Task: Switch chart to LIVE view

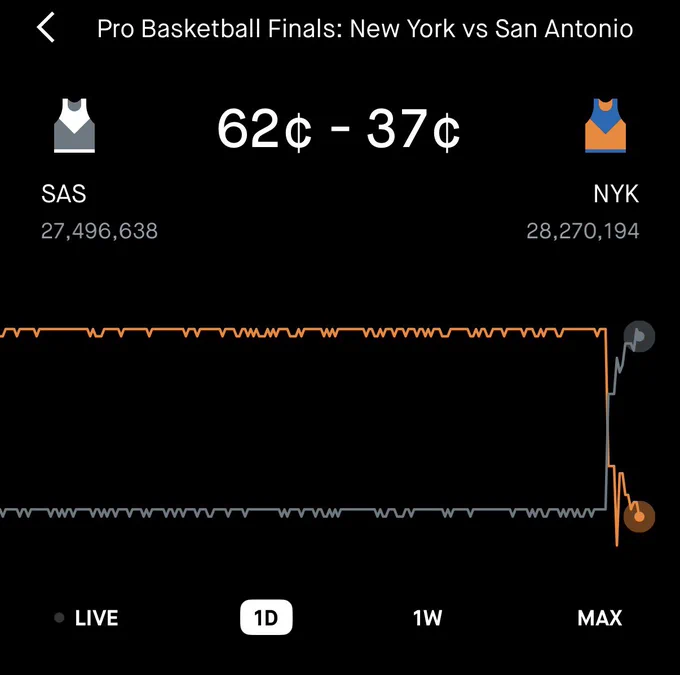Action: tap(86, 618)
